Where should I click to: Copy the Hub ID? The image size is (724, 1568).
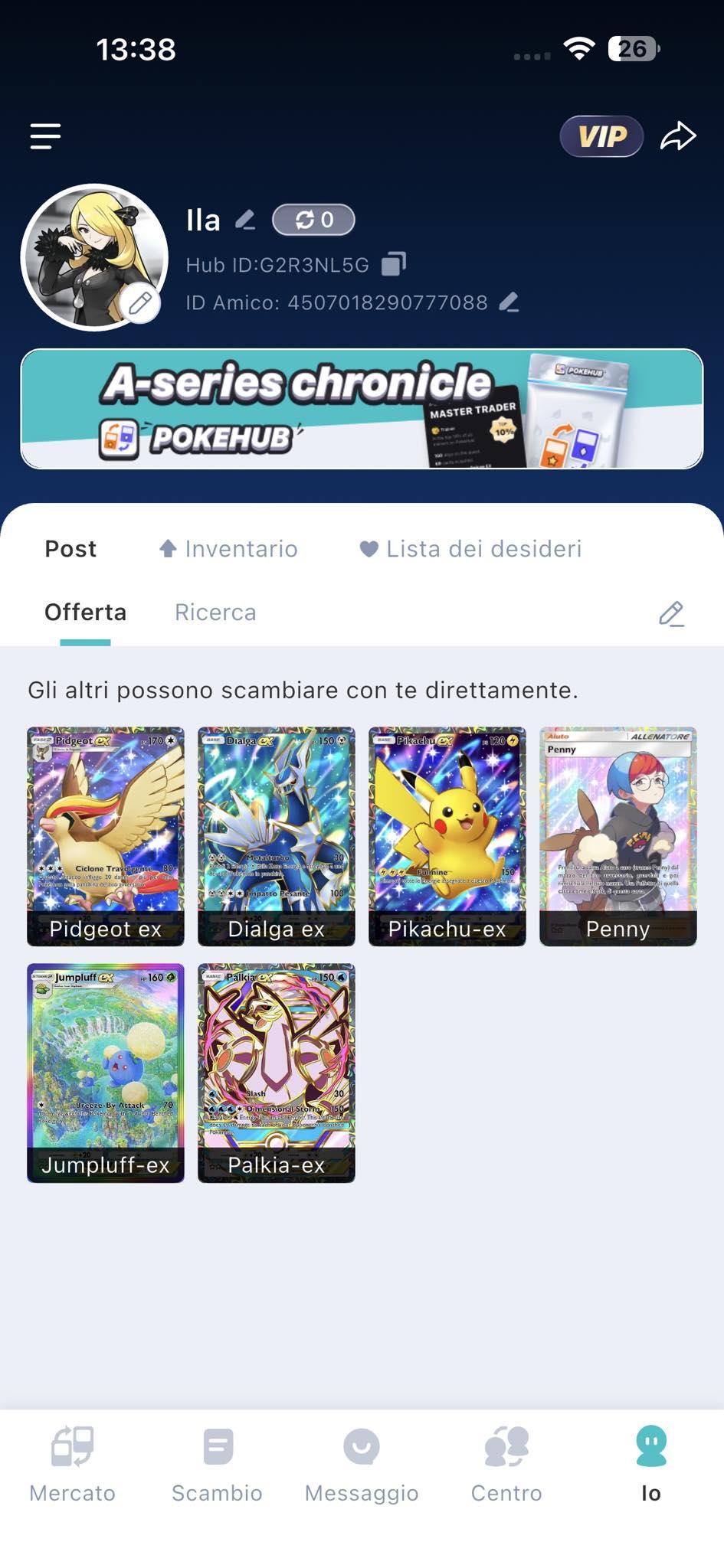tap(394, 264)
